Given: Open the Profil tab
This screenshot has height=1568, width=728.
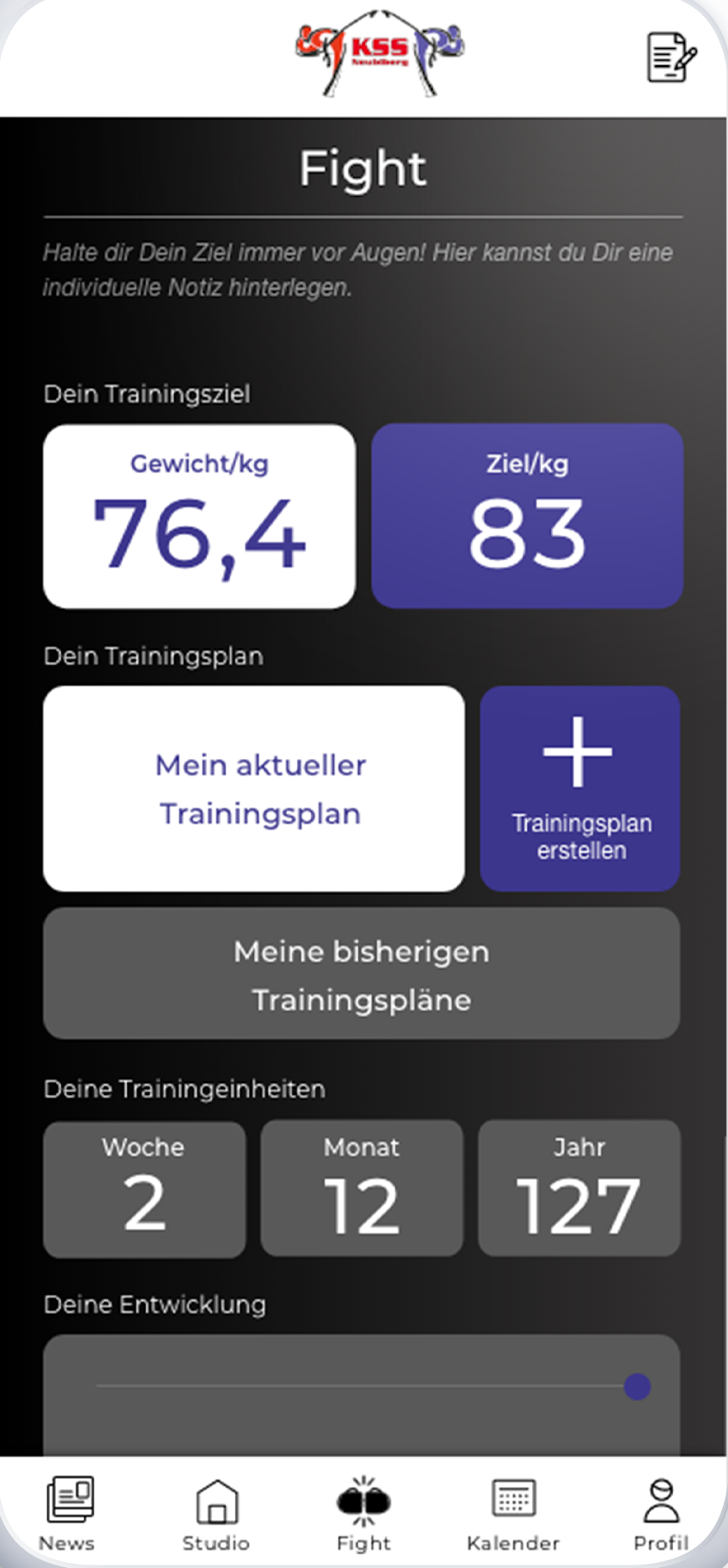Looking at the screenshot, I should (660, 1515).
